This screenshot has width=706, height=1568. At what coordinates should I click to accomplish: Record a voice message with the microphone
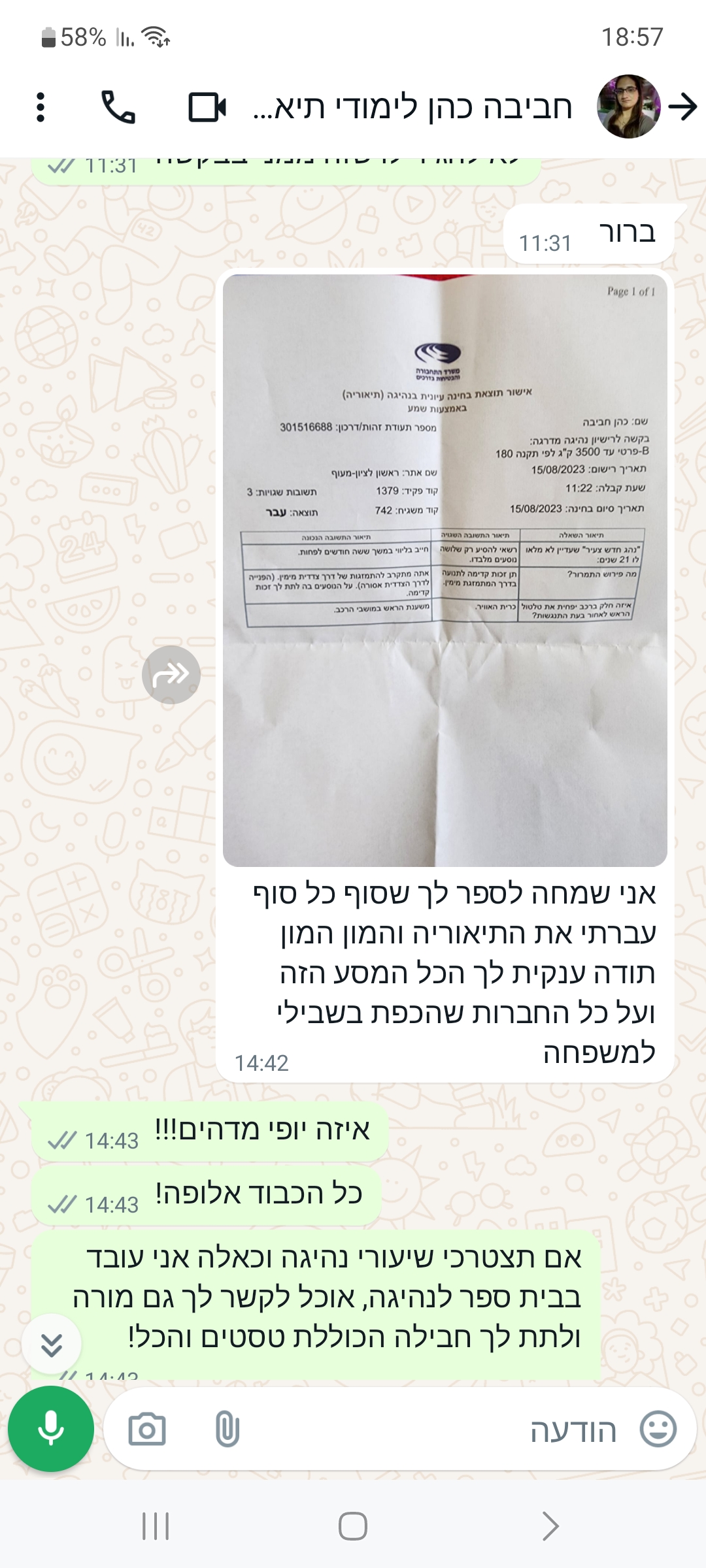pyautogui.click(x=51, y=1429)
